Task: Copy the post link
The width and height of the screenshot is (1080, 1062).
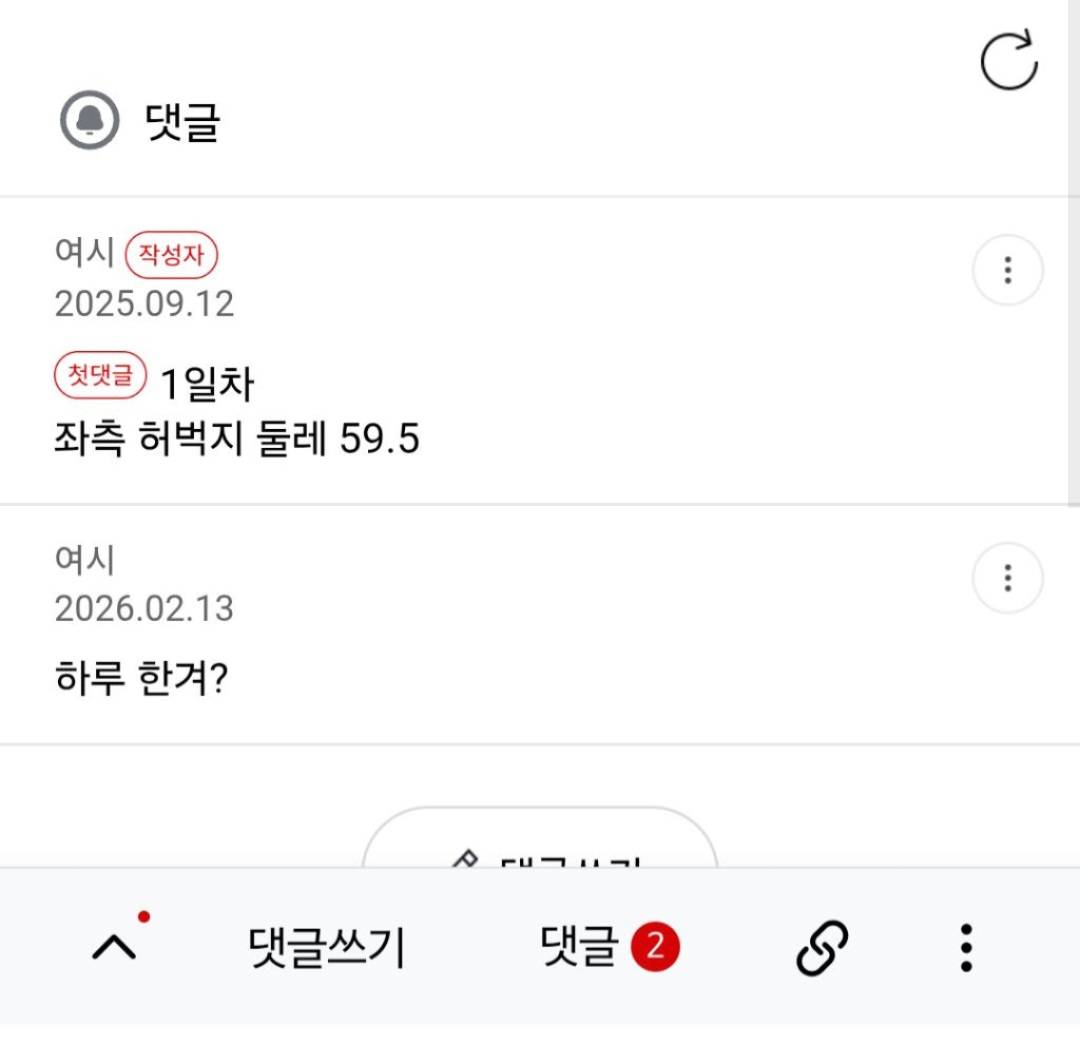Action: 822,947
